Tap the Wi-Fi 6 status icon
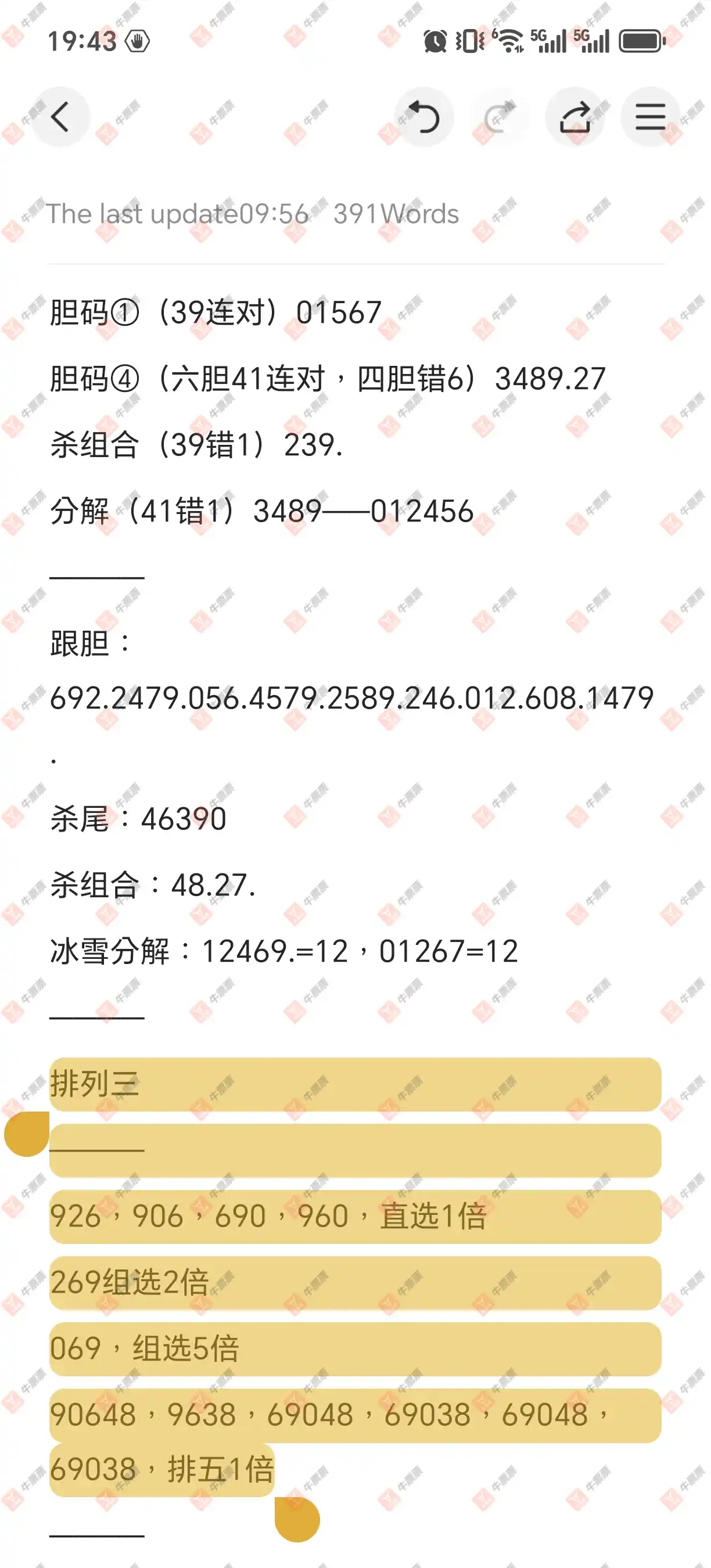 509,39
